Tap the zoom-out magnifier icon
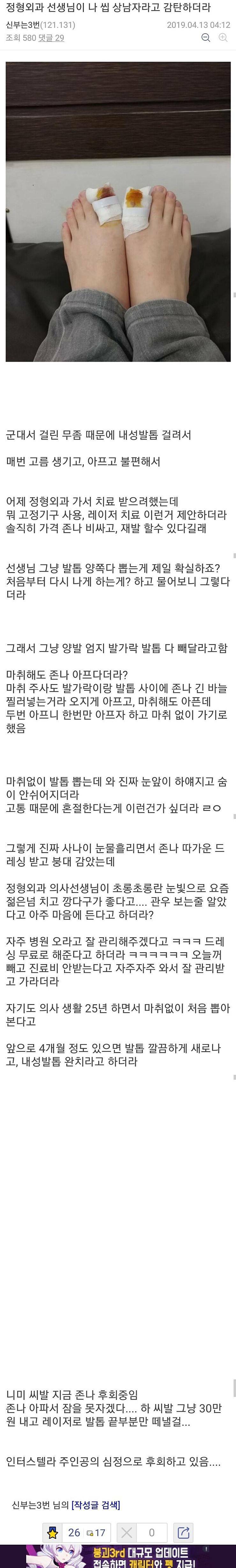Screen dimensions: 236x1568 coord(206,38)
